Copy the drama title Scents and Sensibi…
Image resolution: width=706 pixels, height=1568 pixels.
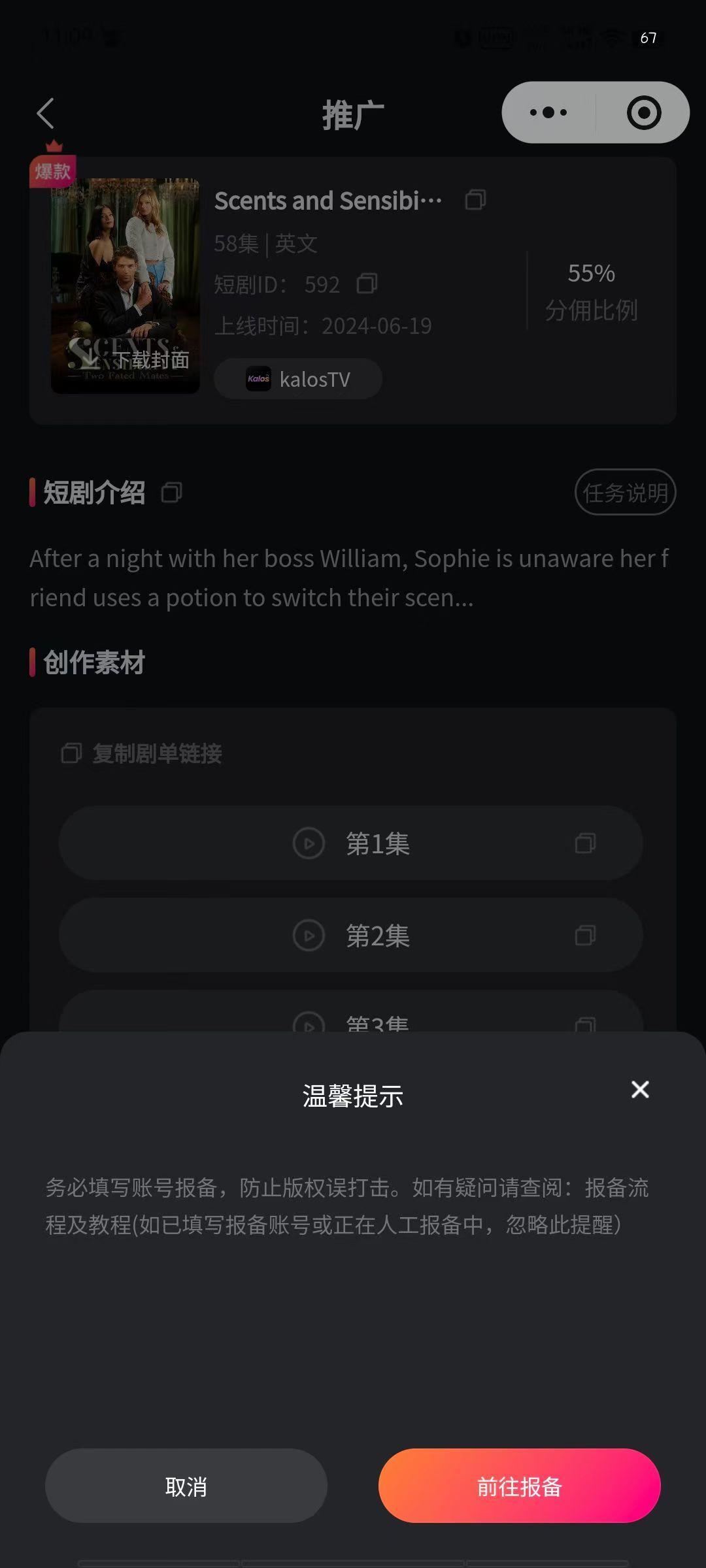coord(475,200)
